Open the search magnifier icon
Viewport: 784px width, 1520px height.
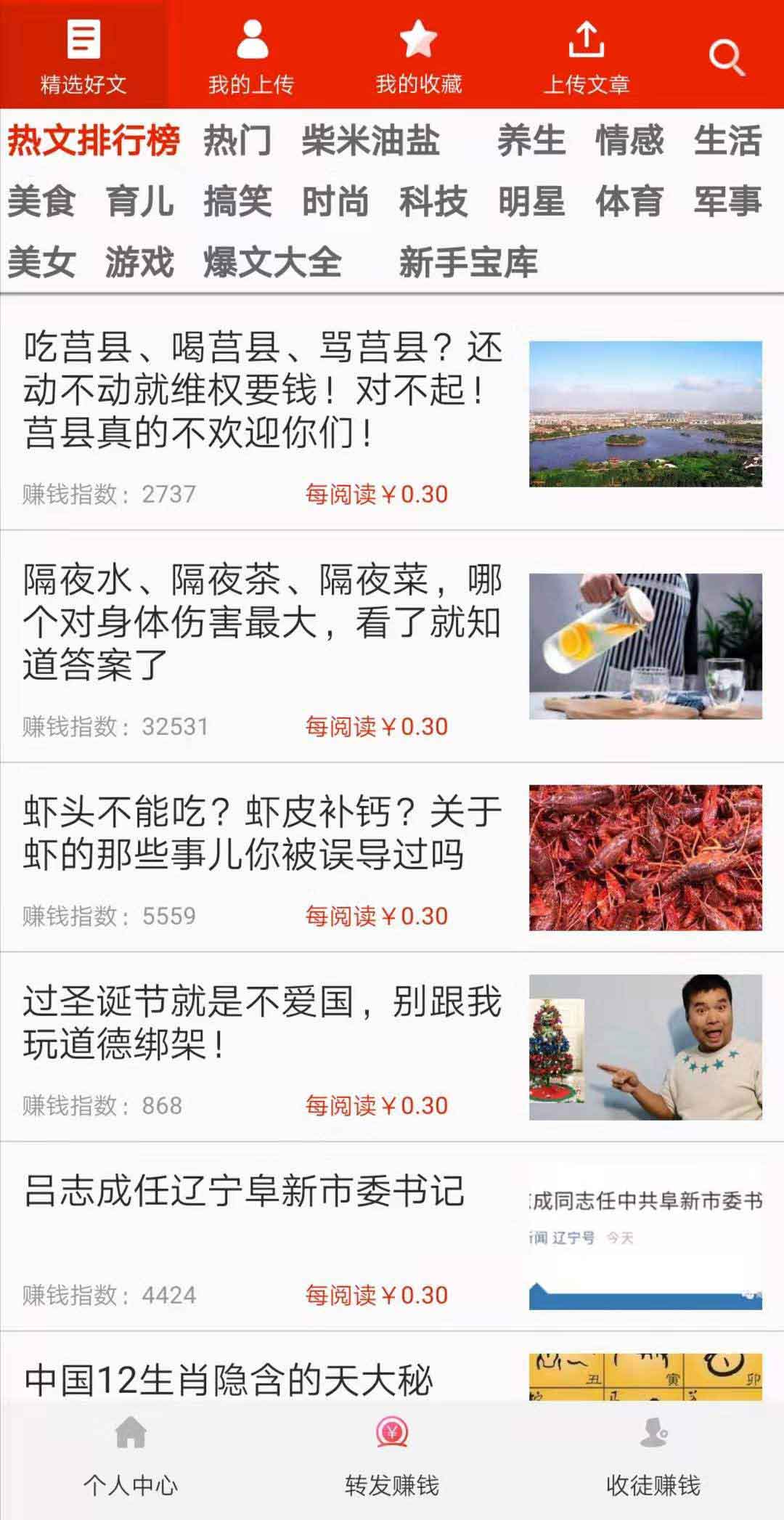(727, 57)
